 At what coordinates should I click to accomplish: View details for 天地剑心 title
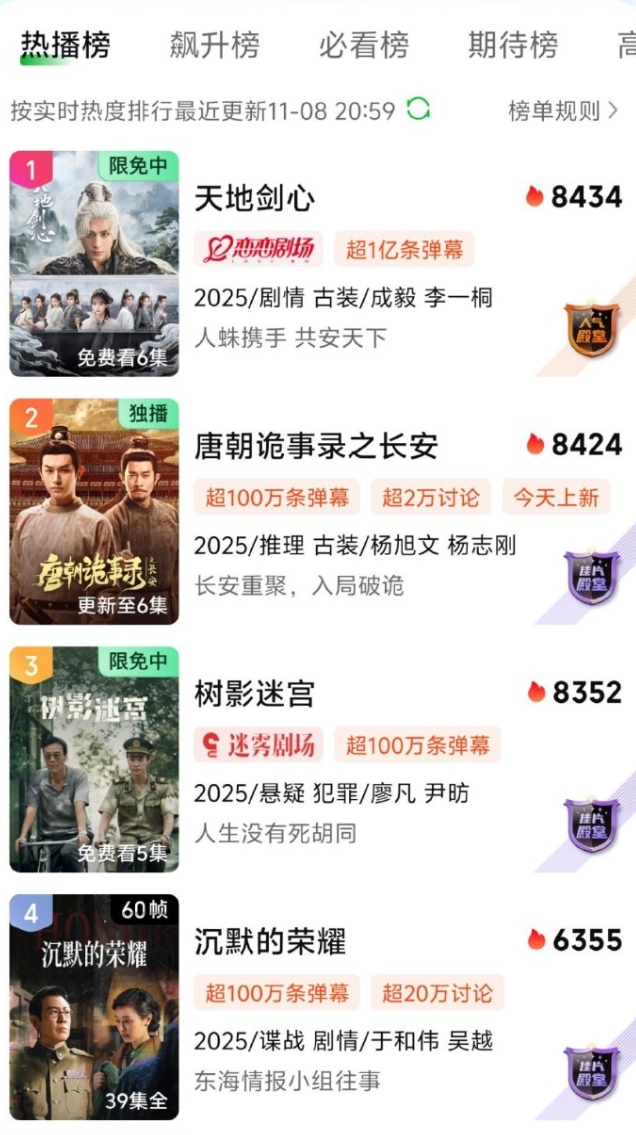pyautogui.click(x=254, y=198)
